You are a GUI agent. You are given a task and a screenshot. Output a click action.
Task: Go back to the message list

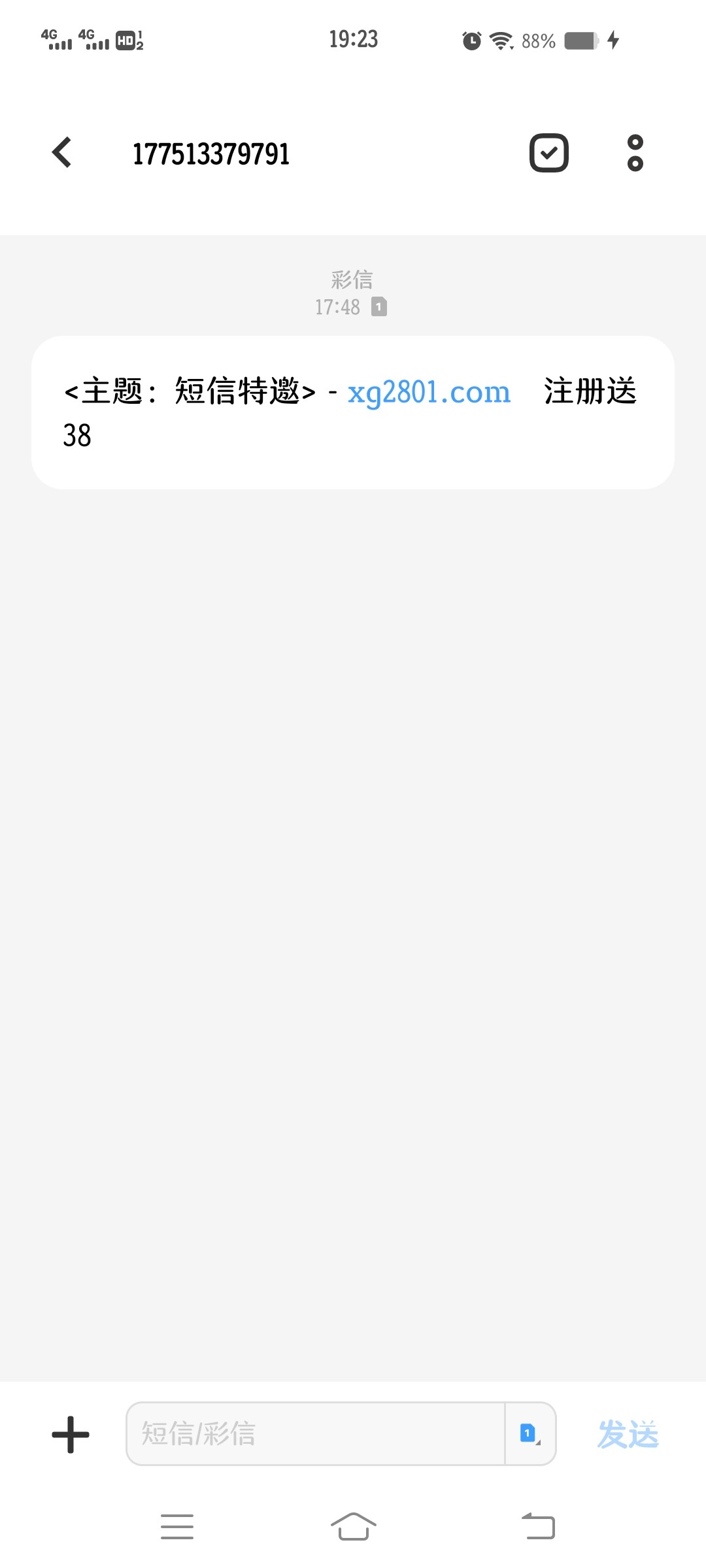coord(62,153)
